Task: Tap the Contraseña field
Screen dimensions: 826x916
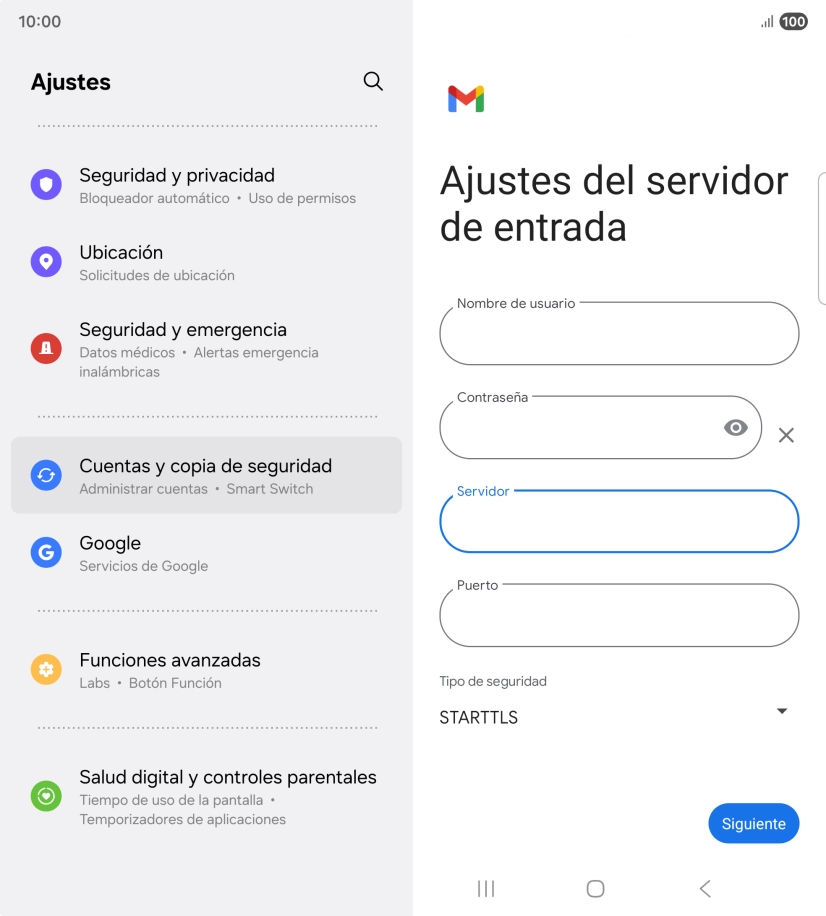Action: click(580, 428)
